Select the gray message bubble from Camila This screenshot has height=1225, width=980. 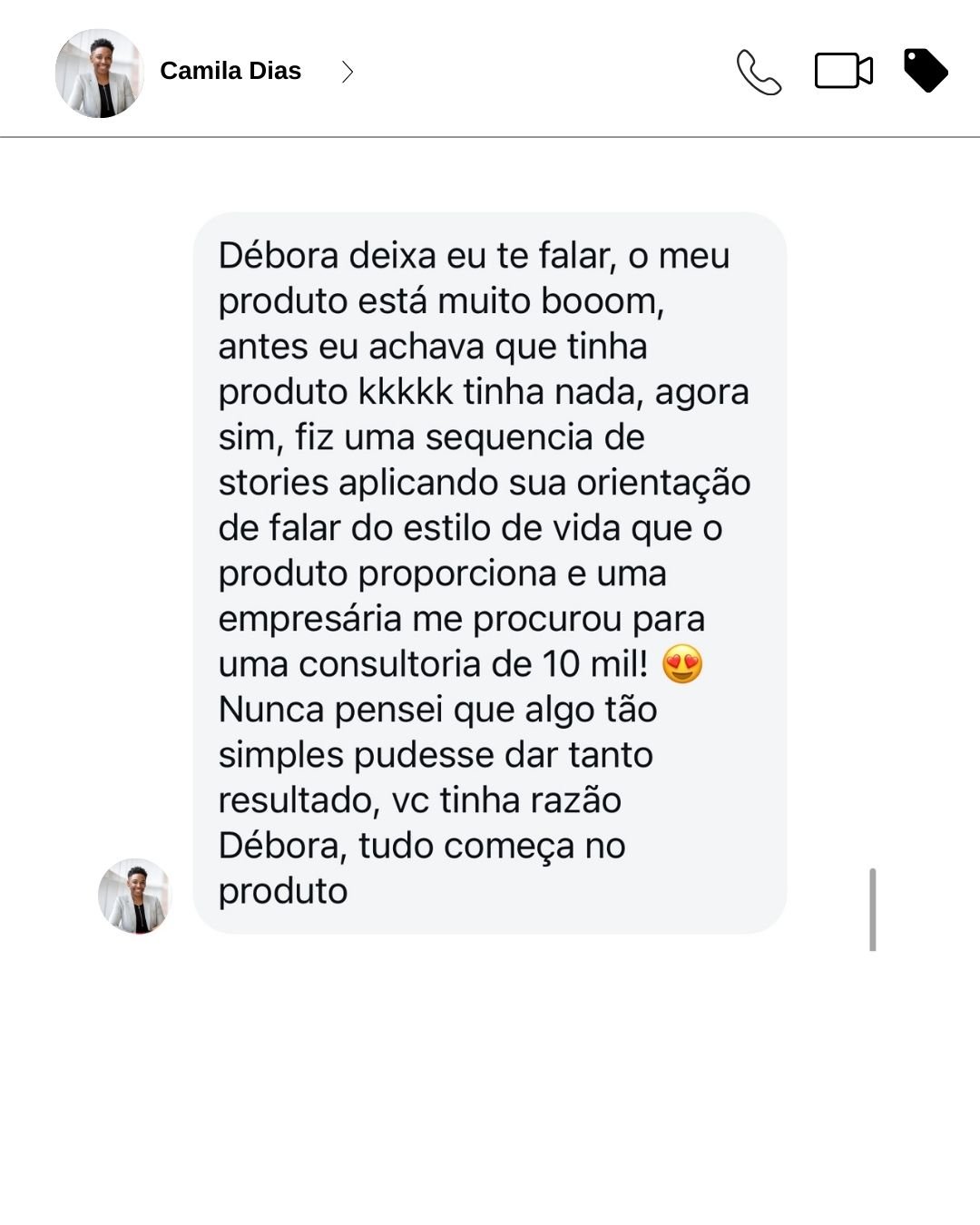(490, 572)
